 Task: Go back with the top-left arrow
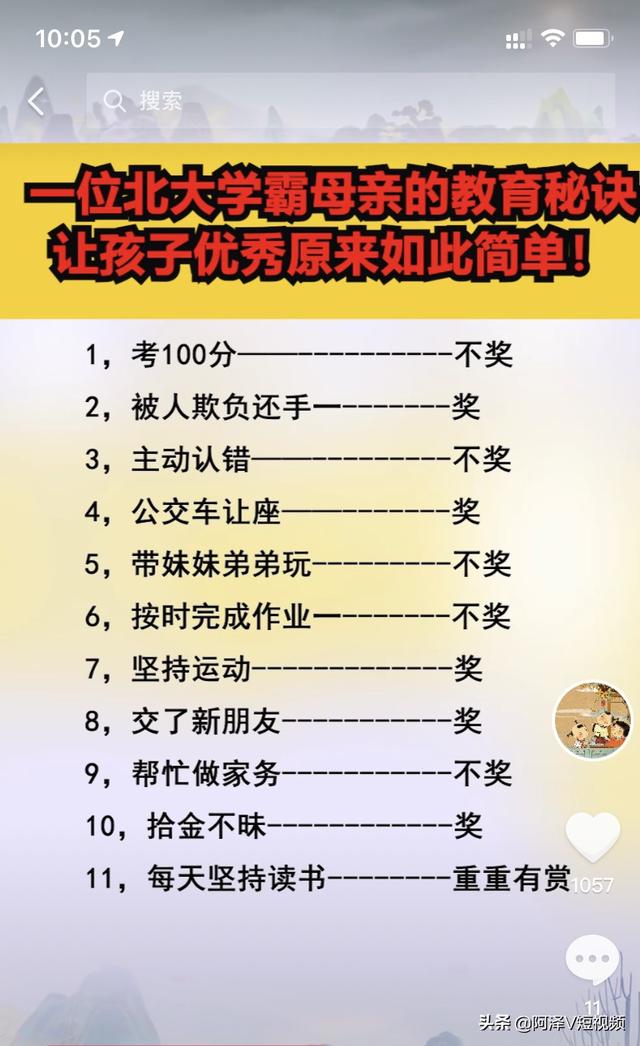coord(36,101)
